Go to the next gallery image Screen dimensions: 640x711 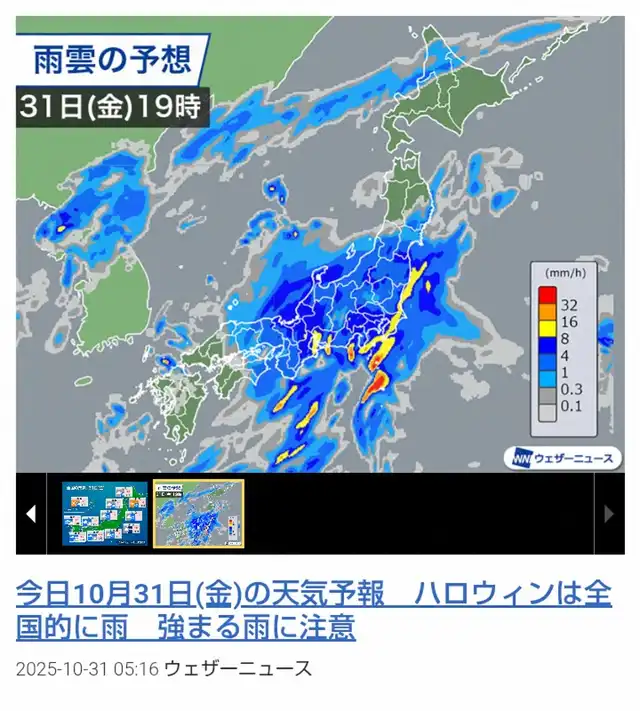609,514
